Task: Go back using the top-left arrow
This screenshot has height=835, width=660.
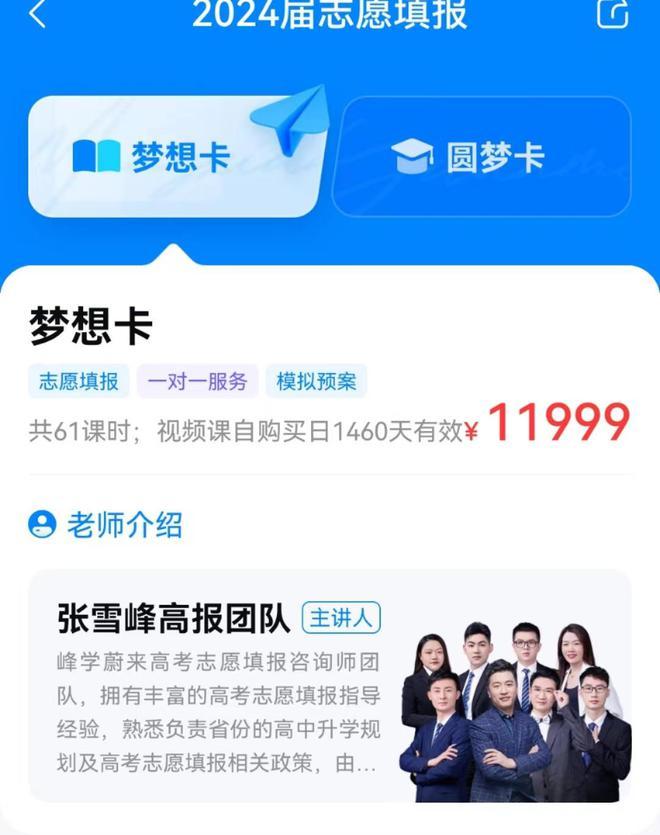Action: [38, 14]
